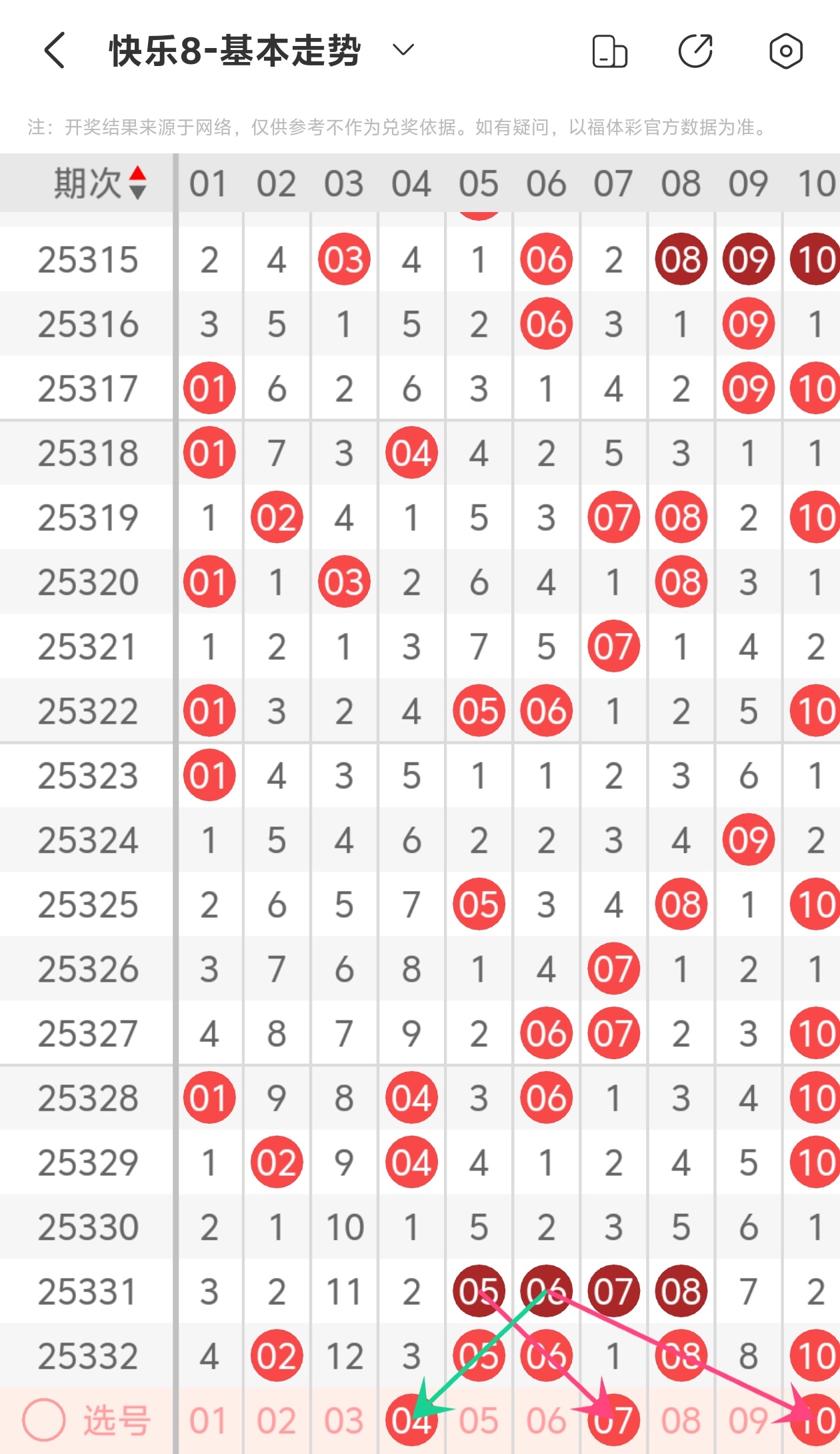Open chart settings via the hexagon icon
Screen dimensions: 840x1454
coord(785,51)
